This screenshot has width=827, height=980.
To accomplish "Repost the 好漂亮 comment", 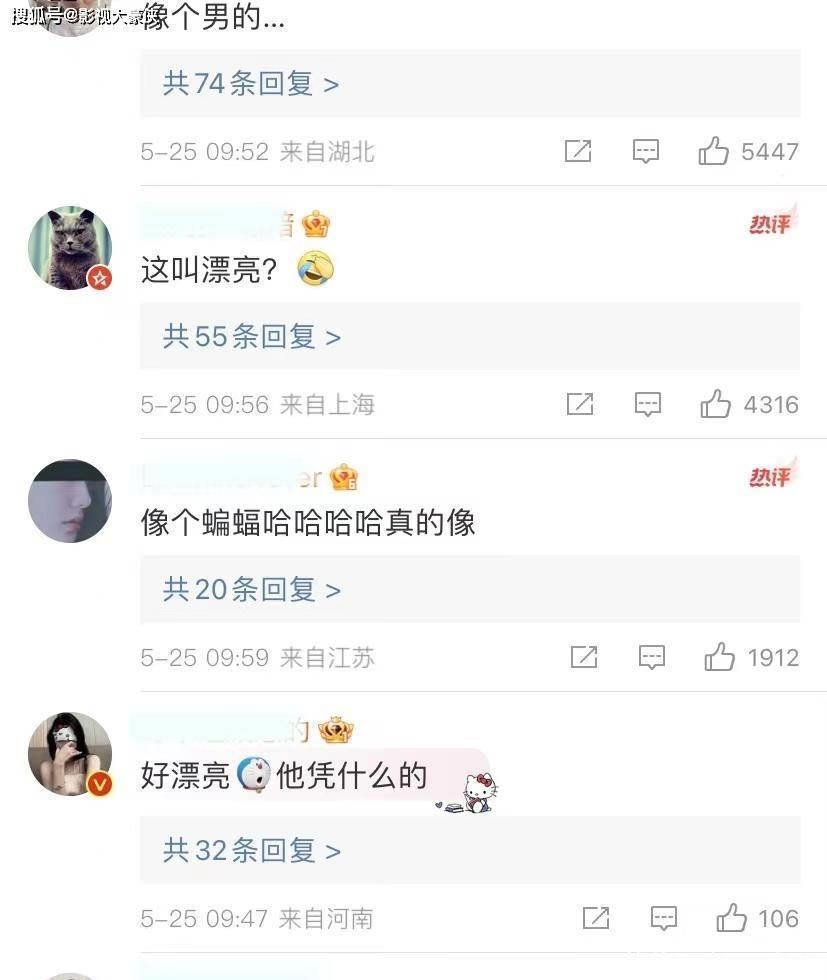I will point(596,918).
